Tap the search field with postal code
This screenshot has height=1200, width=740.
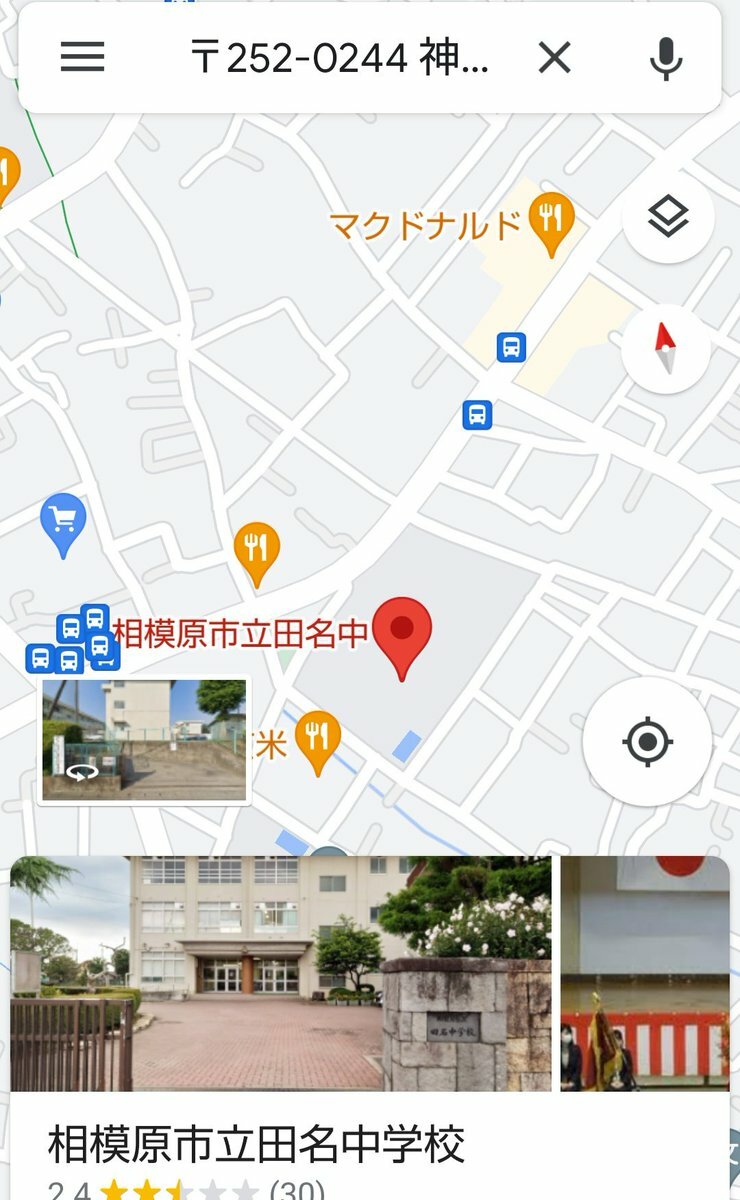pos(340,59)
